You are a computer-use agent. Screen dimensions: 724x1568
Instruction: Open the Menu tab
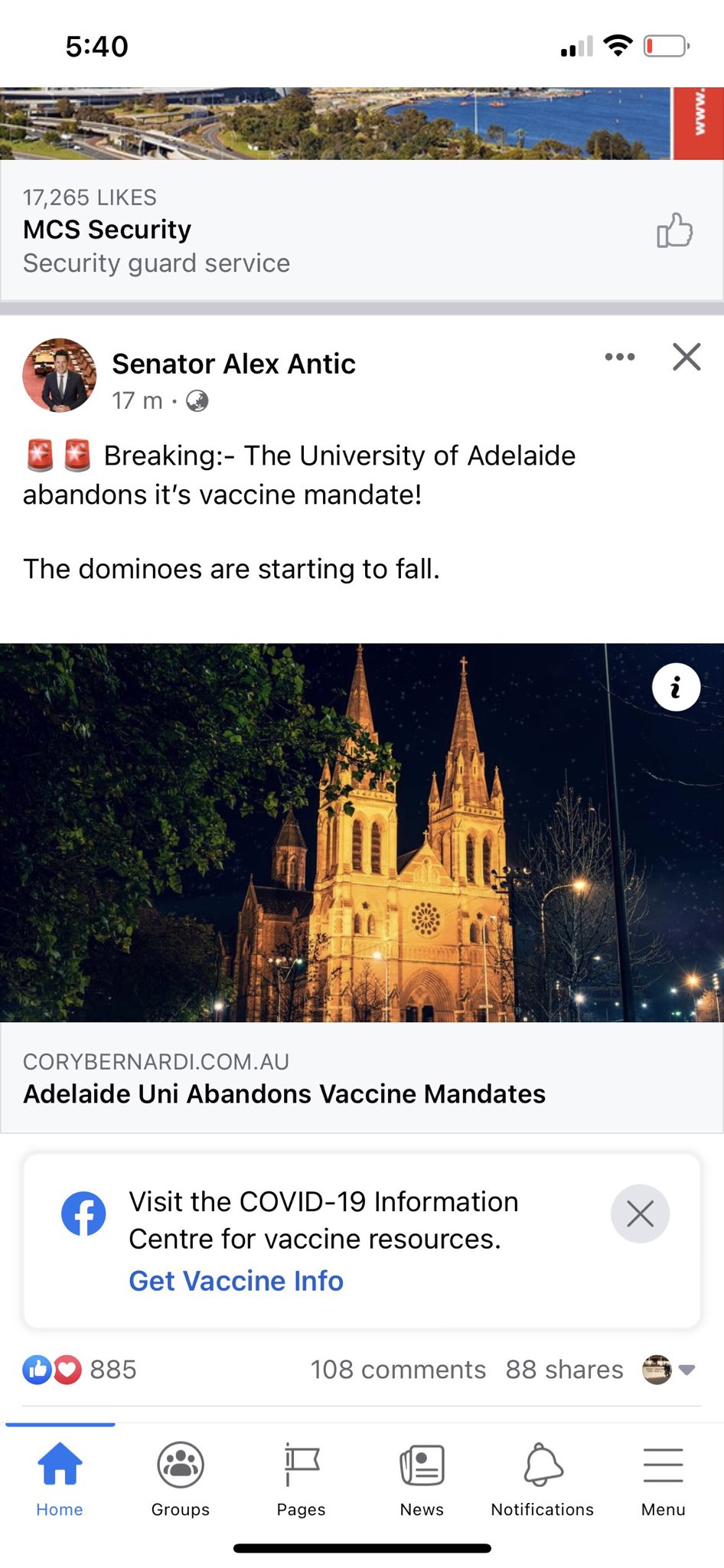pyautogui.click(x=663, y=1478)
